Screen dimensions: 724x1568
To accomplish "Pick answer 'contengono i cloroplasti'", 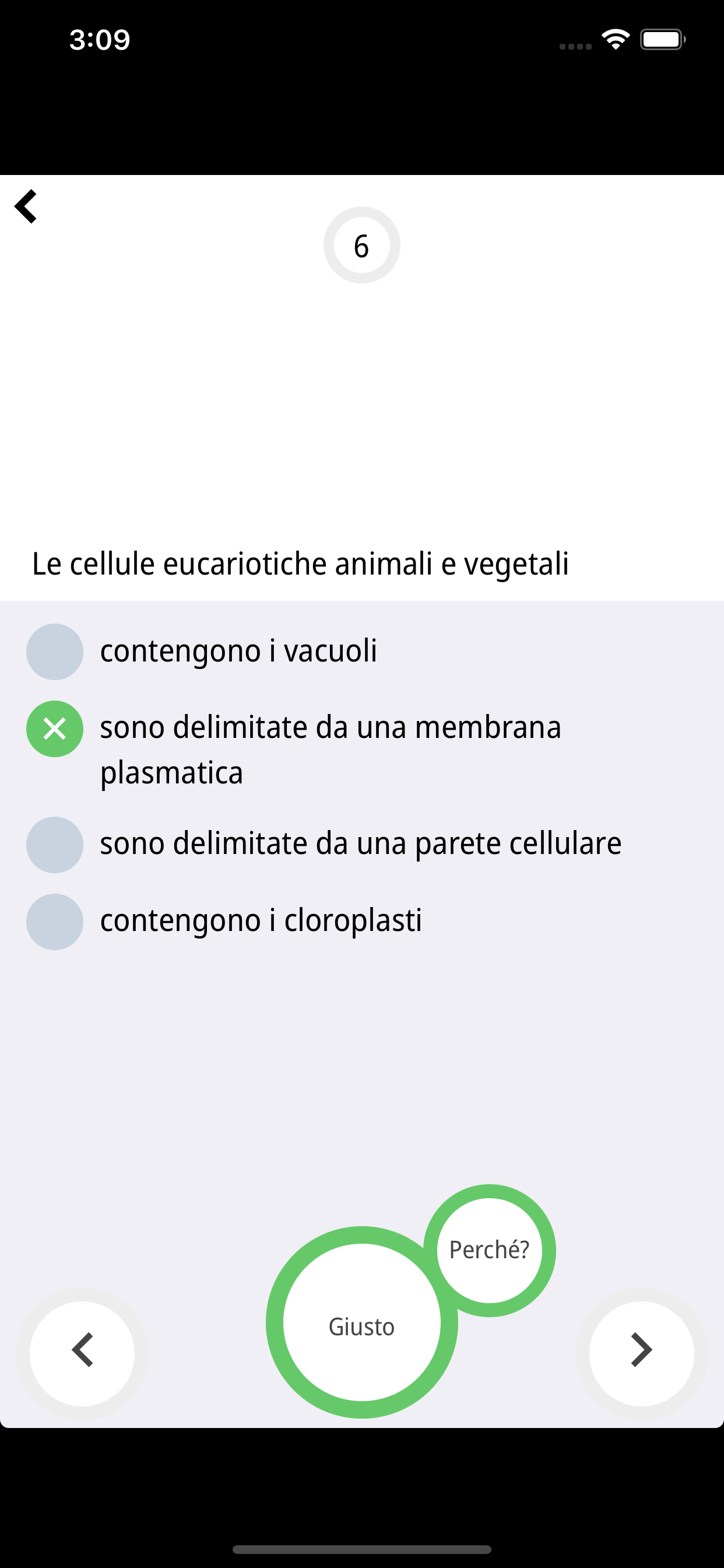I will coord(362,921).
